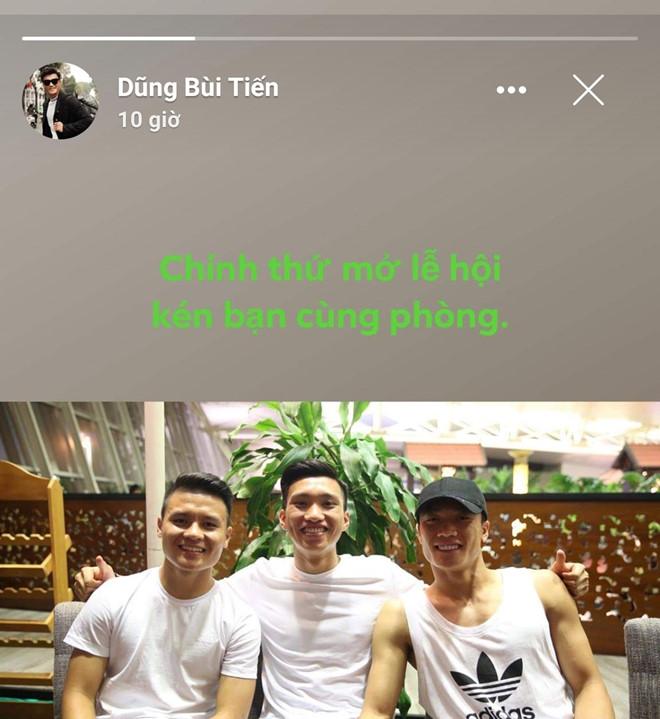Open the Dũng Bùi Tiến profile name
Image resolution: width=660 pixels, height=719 pixels.
(198, 88)
